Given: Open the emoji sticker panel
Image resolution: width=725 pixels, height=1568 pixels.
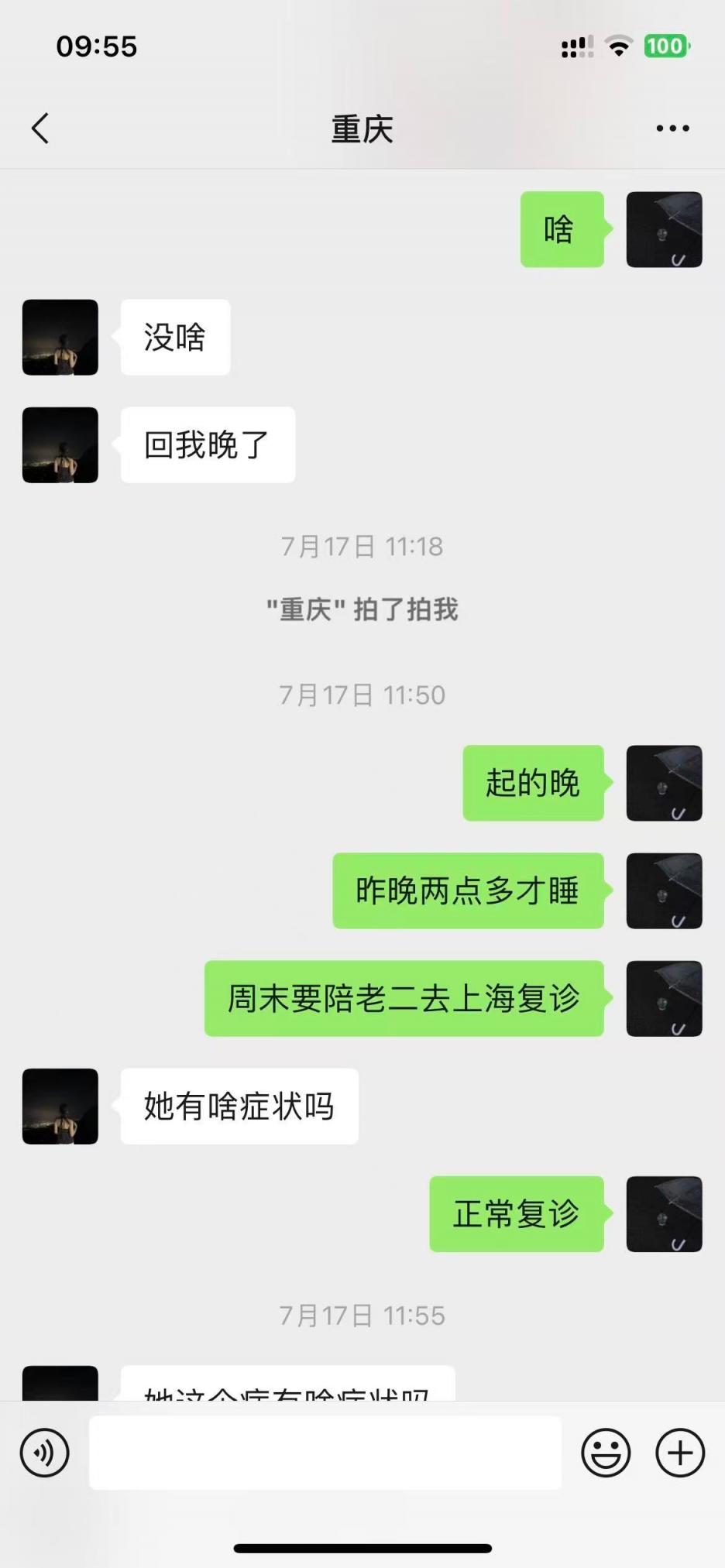Looking at the screenshot, I should [606, 1453].
